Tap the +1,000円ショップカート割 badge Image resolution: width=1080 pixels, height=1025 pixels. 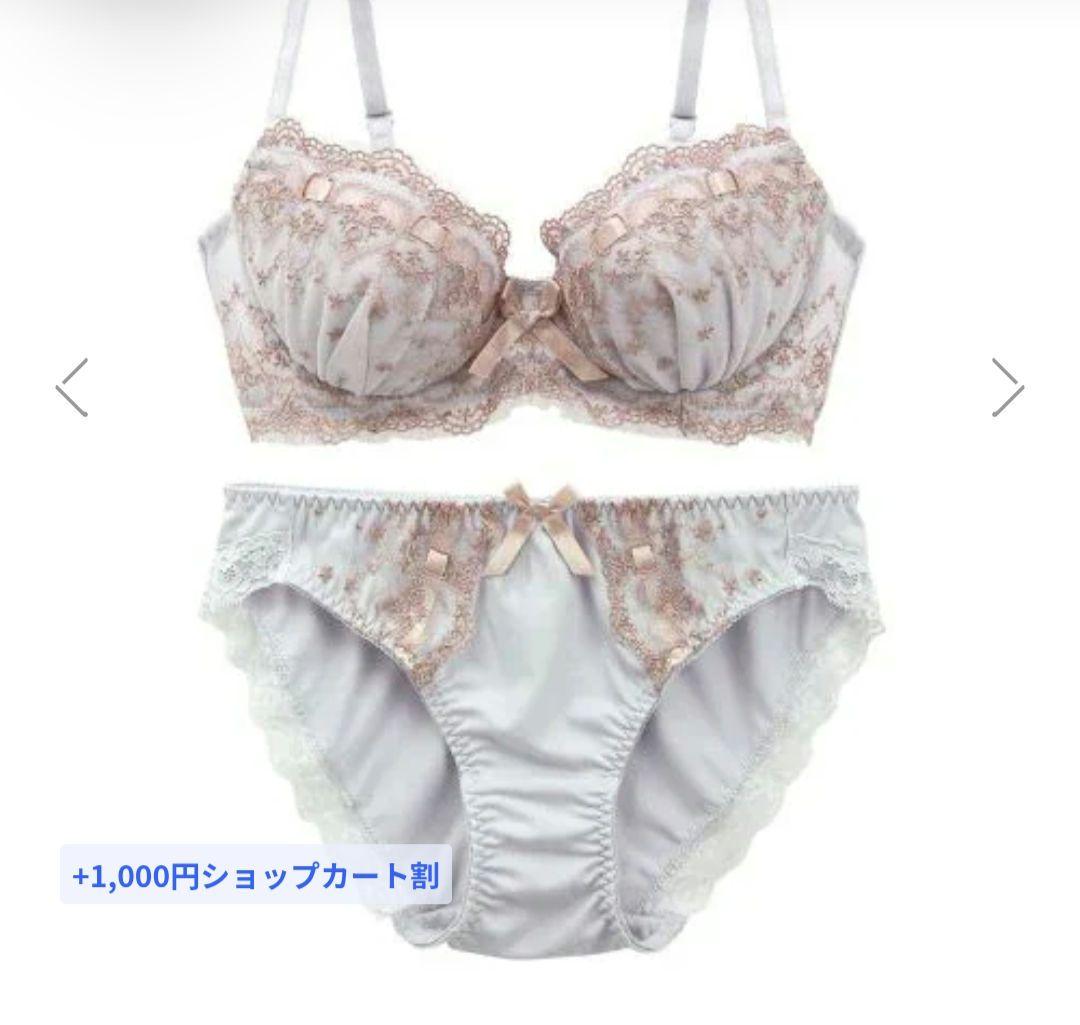coord(256,874)
